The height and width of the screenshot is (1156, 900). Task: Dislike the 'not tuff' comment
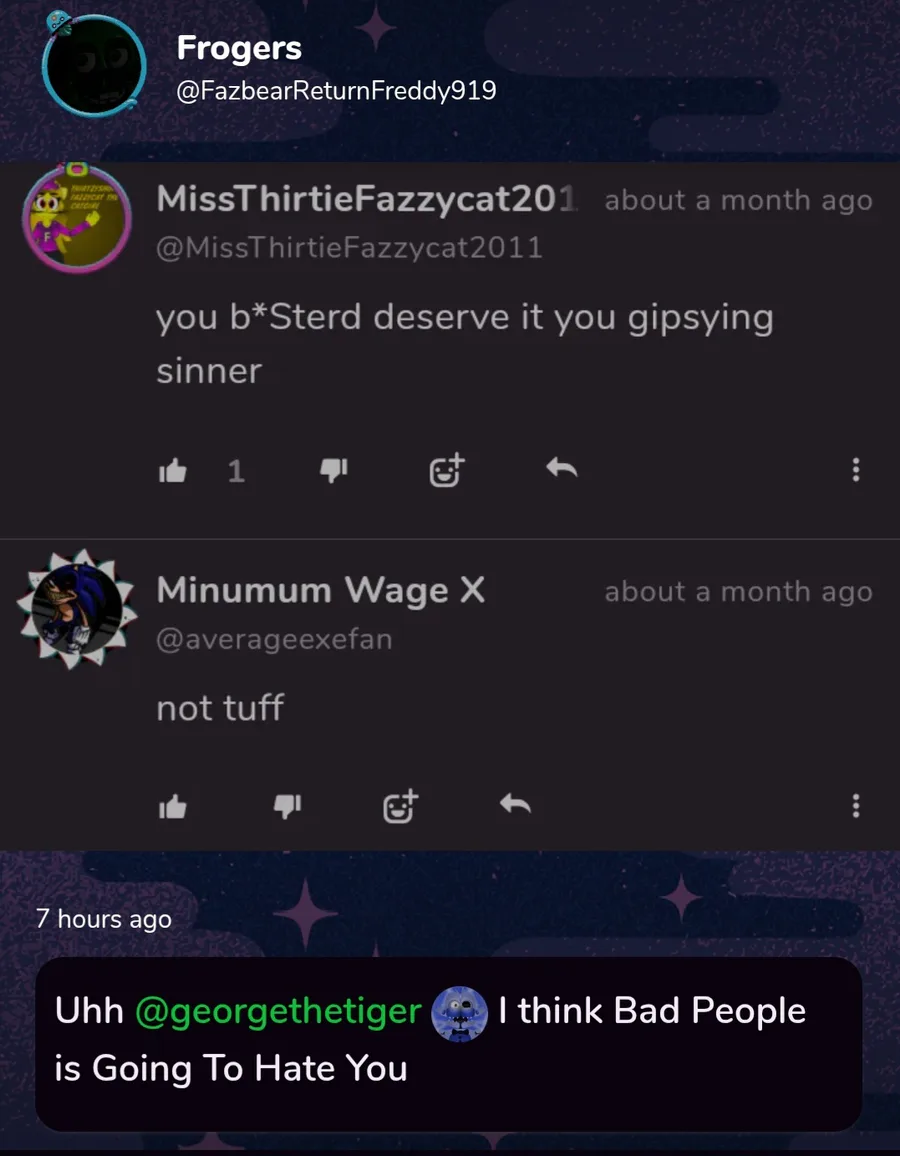click(x=287, y=807)
